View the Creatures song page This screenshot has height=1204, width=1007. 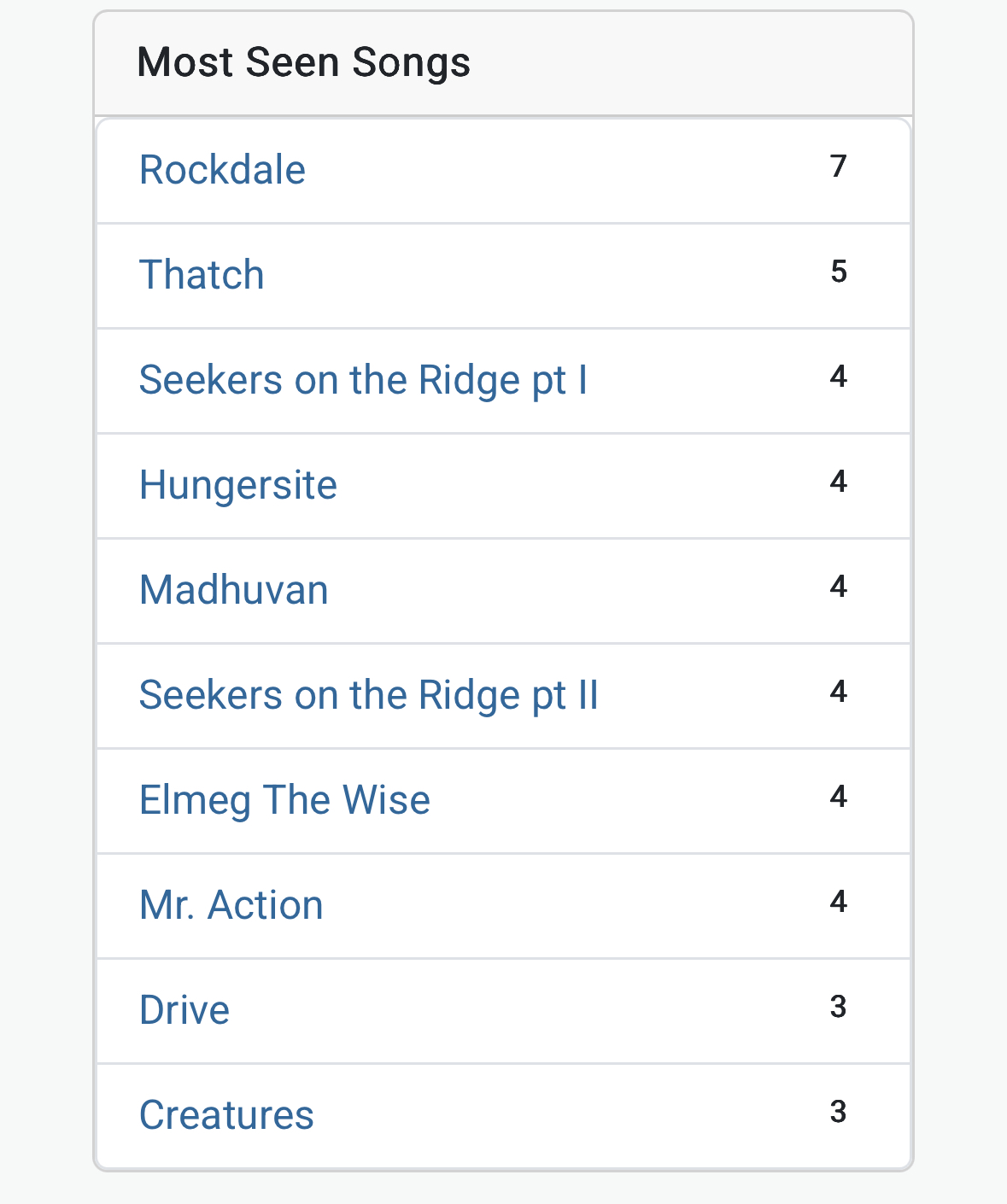226,1115
